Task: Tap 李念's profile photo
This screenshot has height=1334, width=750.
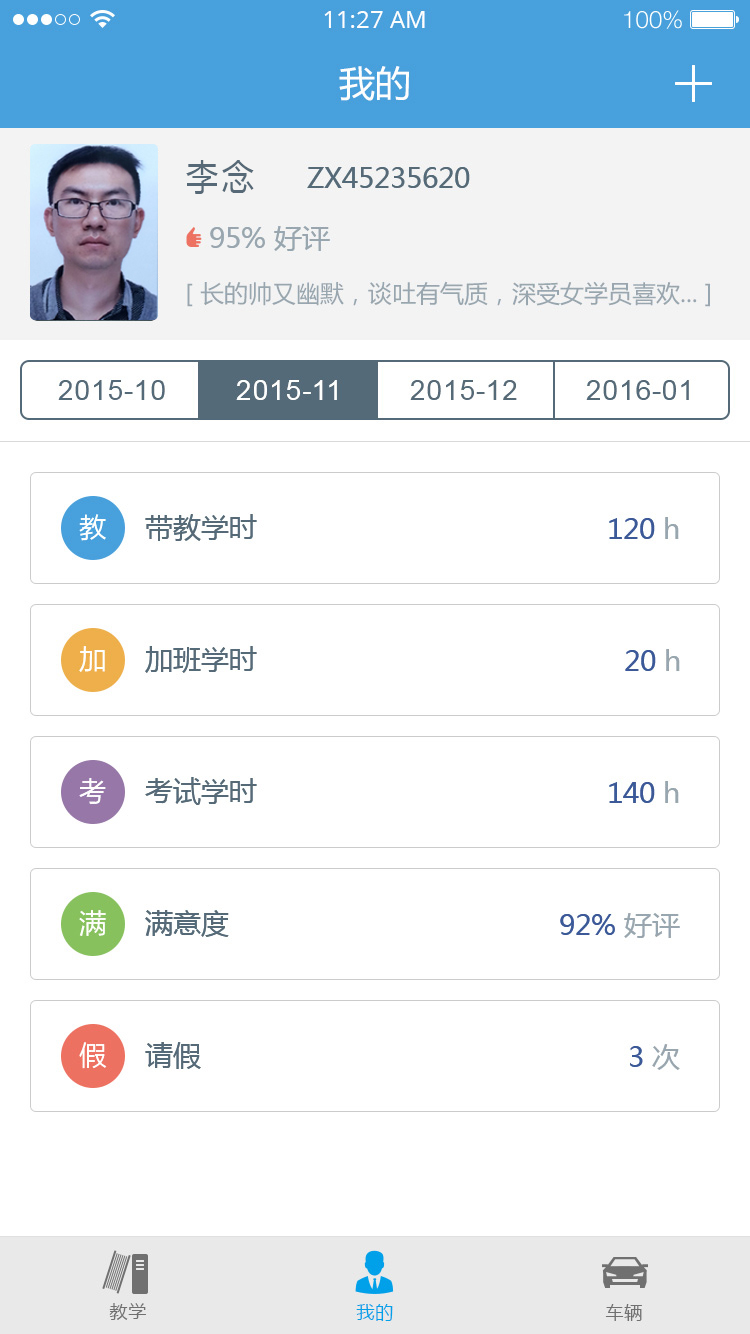Action: click(x=93, y=232)
